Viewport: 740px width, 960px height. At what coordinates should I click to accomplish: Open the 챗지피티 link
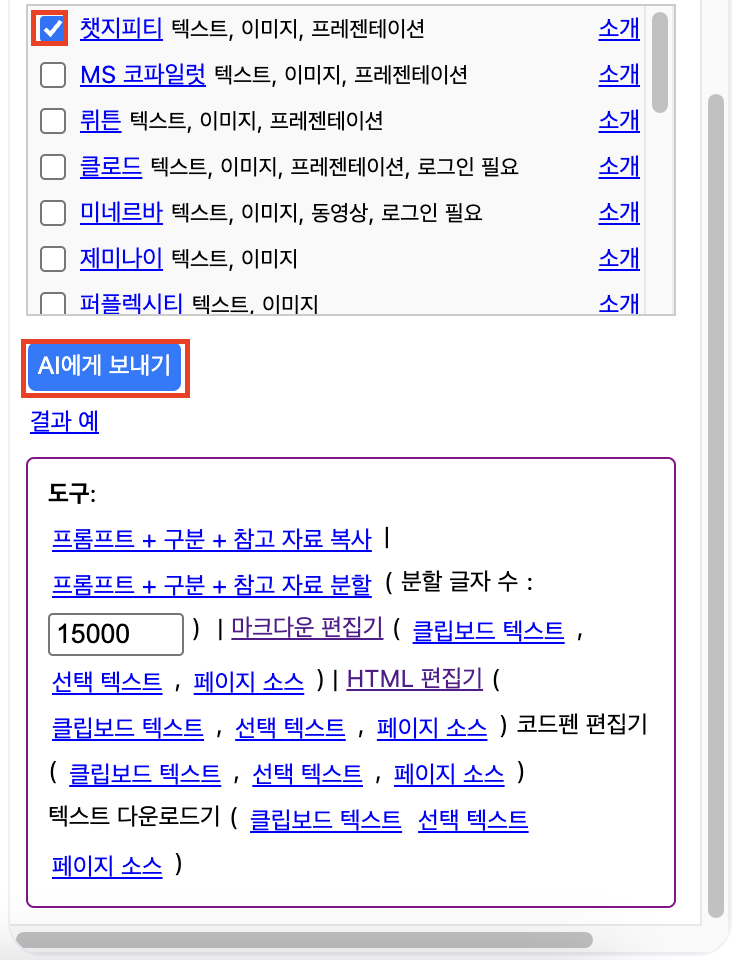click(120, 28)
